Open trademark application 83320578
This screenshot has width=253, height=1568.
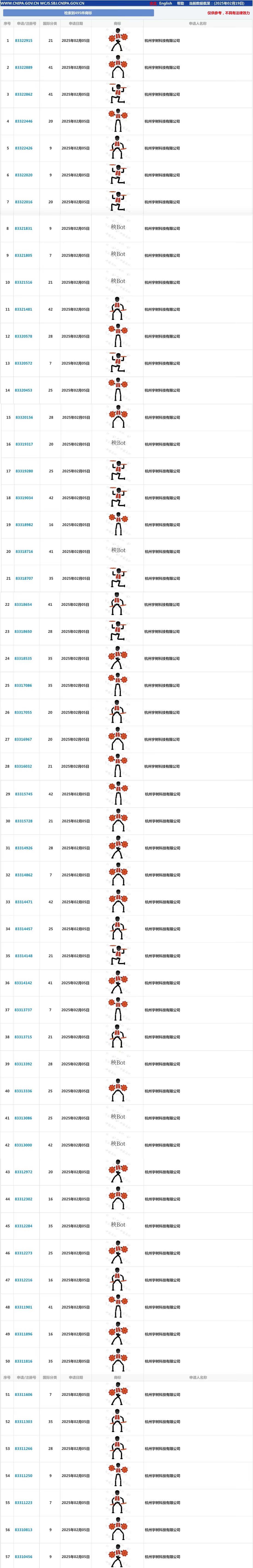coord(24,337)
